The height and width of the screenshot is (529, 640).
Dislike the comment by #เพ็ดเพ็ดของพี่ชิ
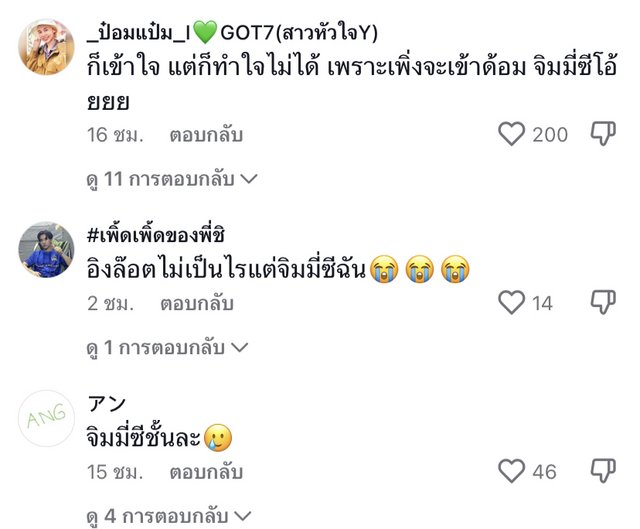(x=603, y=302)
